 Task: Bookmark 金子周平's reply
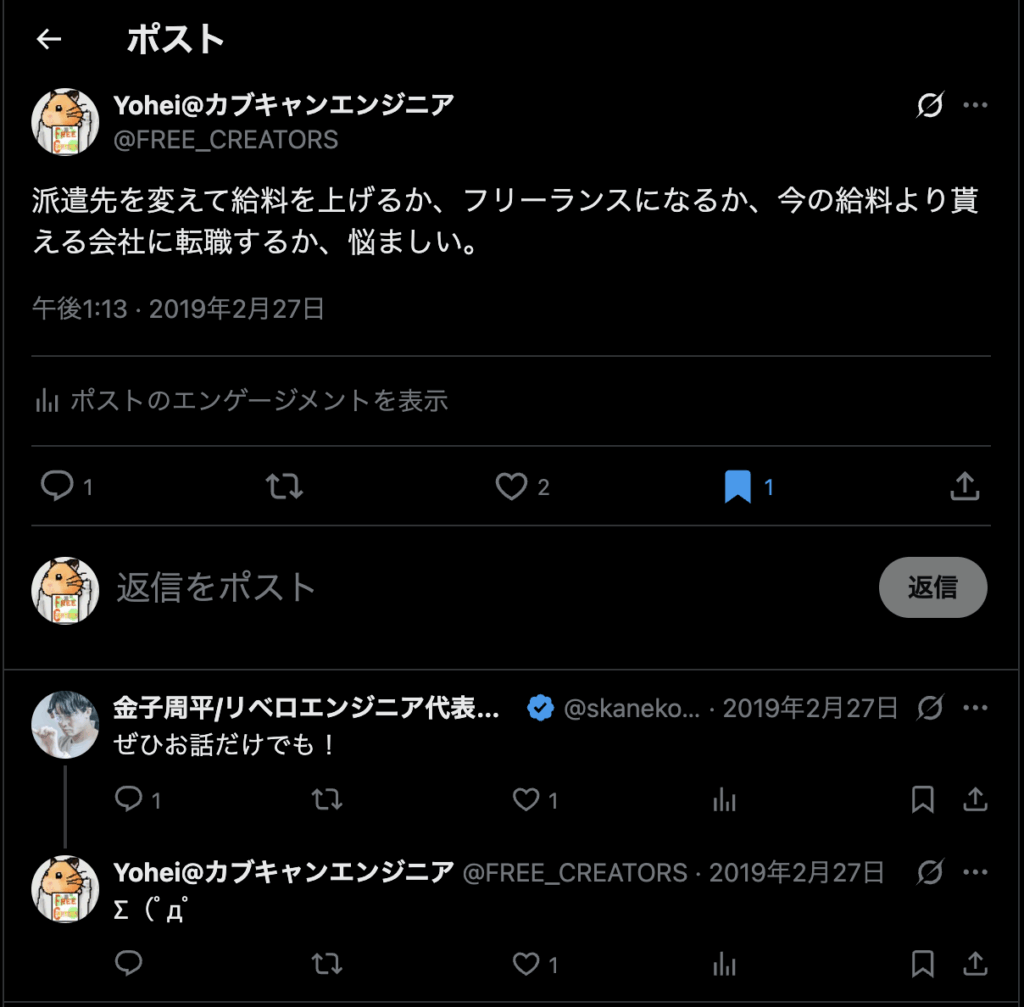[x=923, y=800]
